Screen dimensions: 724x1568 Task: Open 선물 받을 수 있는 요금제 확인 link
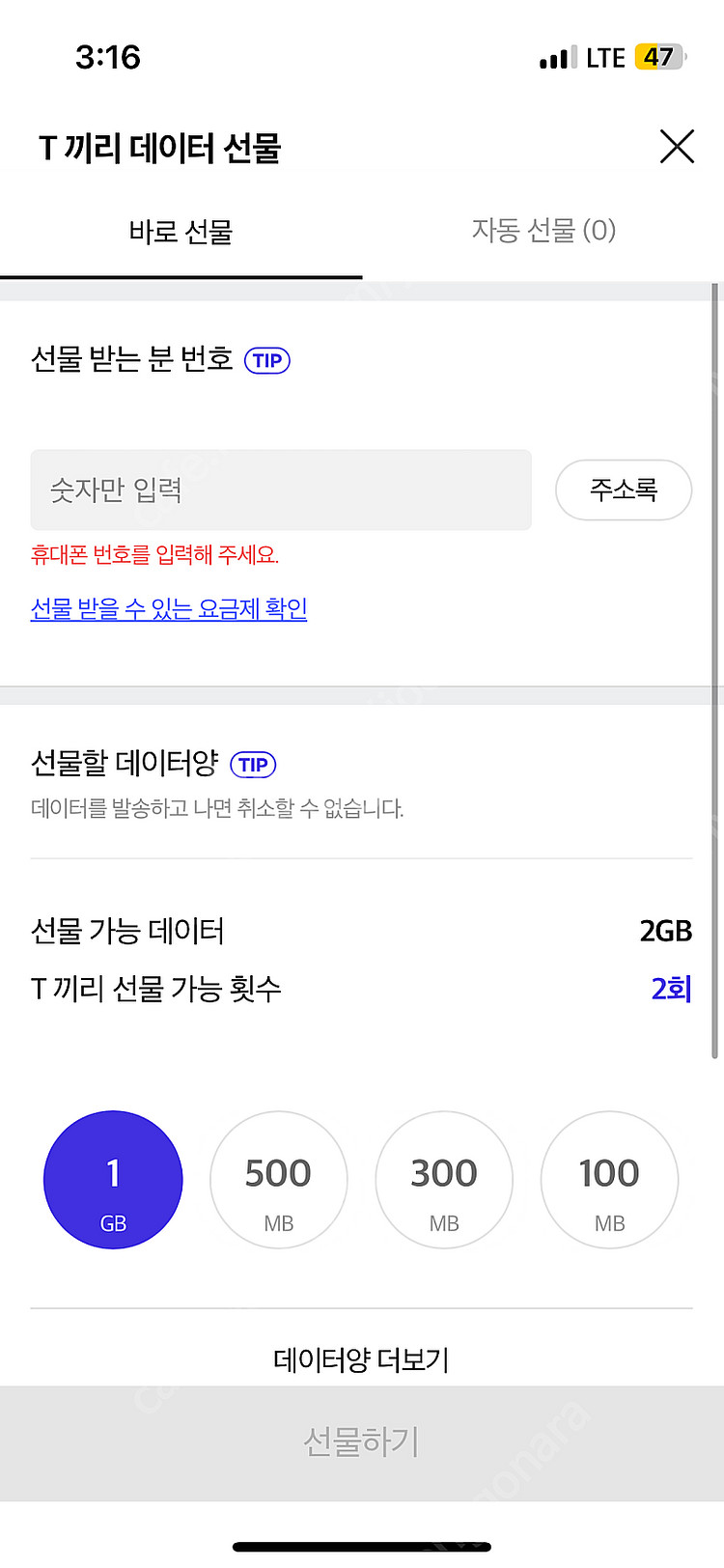coord(168,609)
